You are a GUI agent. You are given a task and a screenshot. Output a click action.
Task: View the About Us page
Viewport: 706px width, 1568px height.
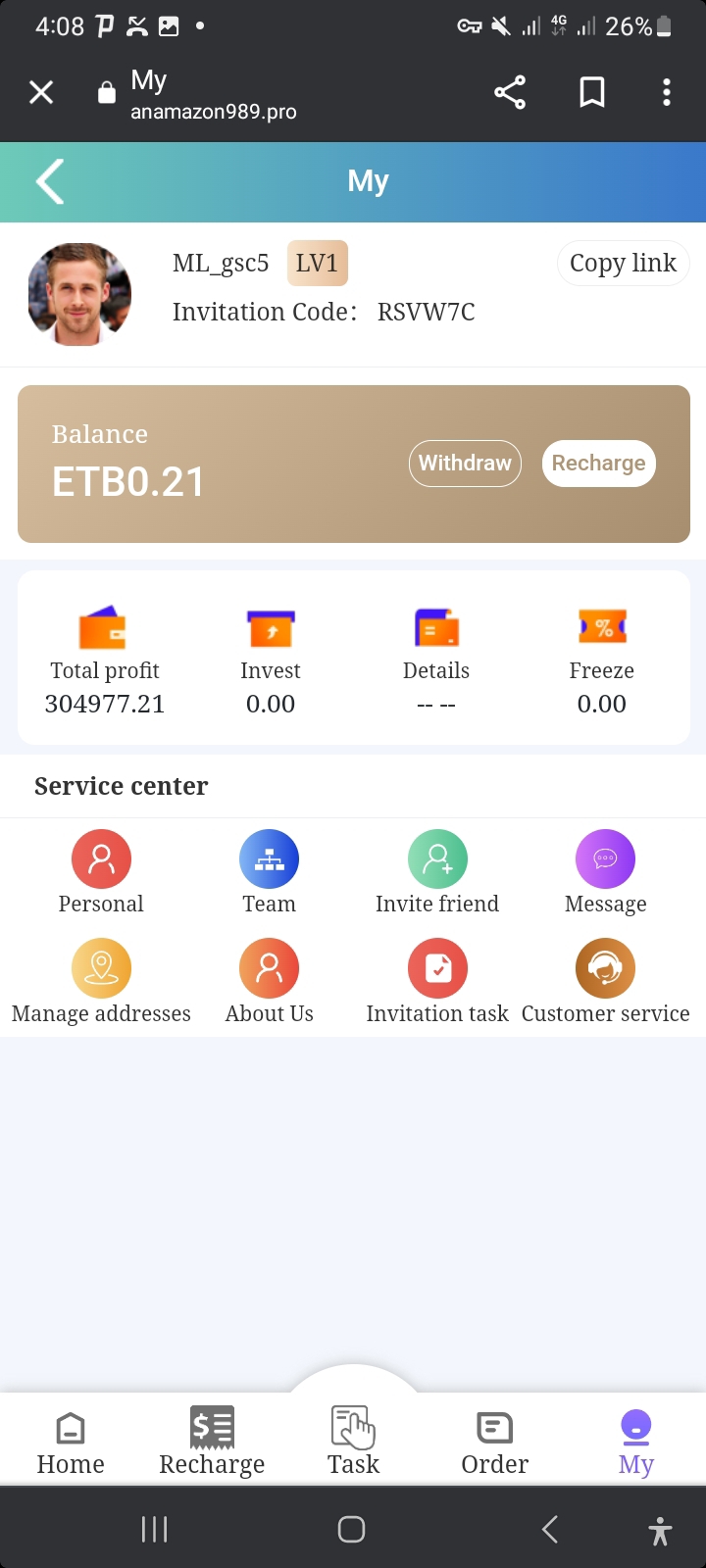(x=269, y=982)
